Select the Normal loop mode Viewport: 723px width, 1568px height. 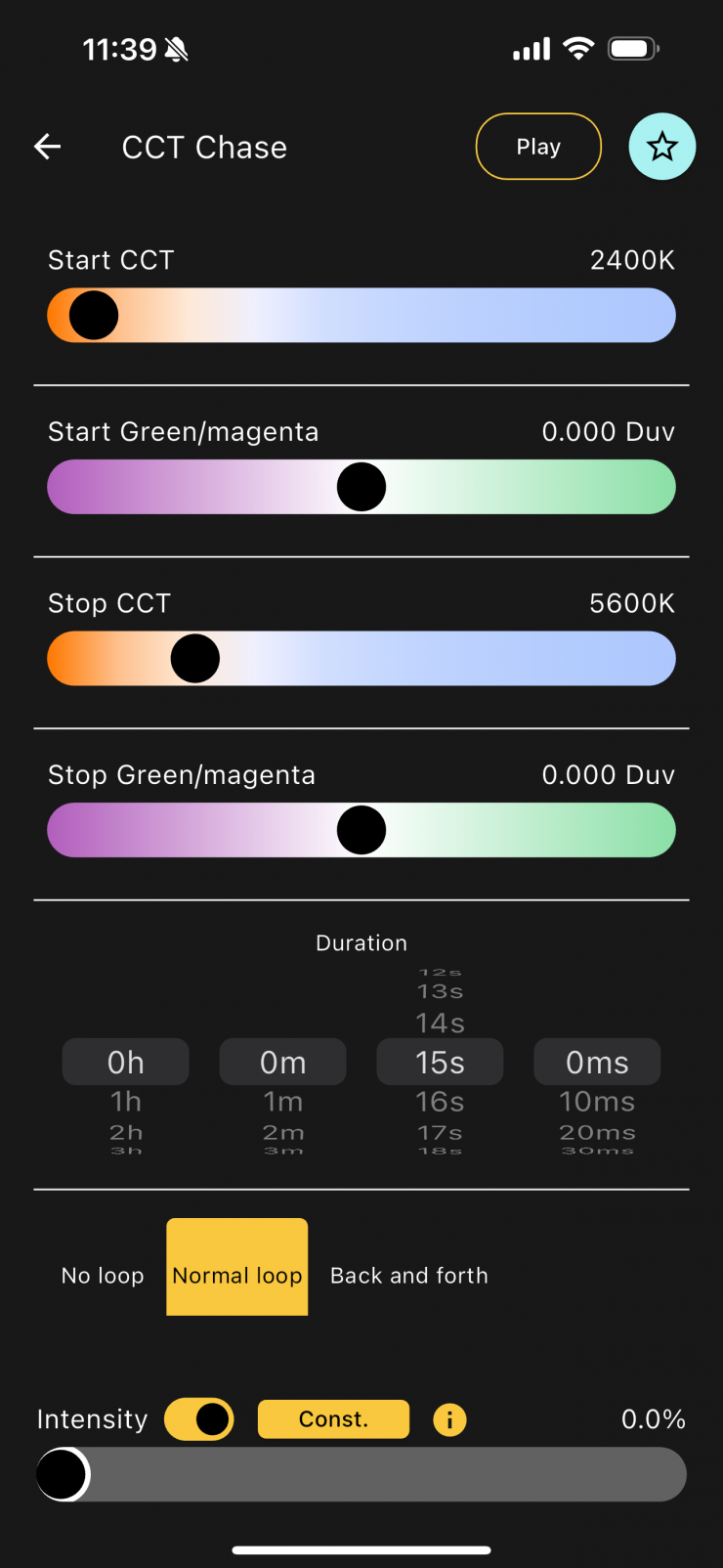[x=237, y=1276]
